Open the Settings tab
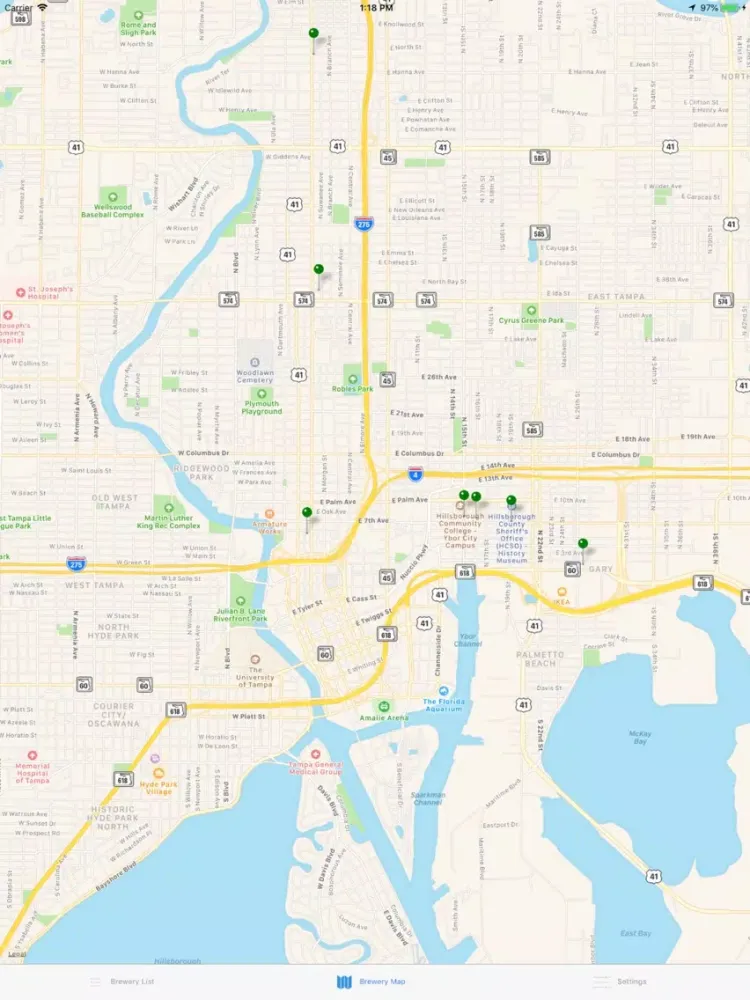 point(620,982)
